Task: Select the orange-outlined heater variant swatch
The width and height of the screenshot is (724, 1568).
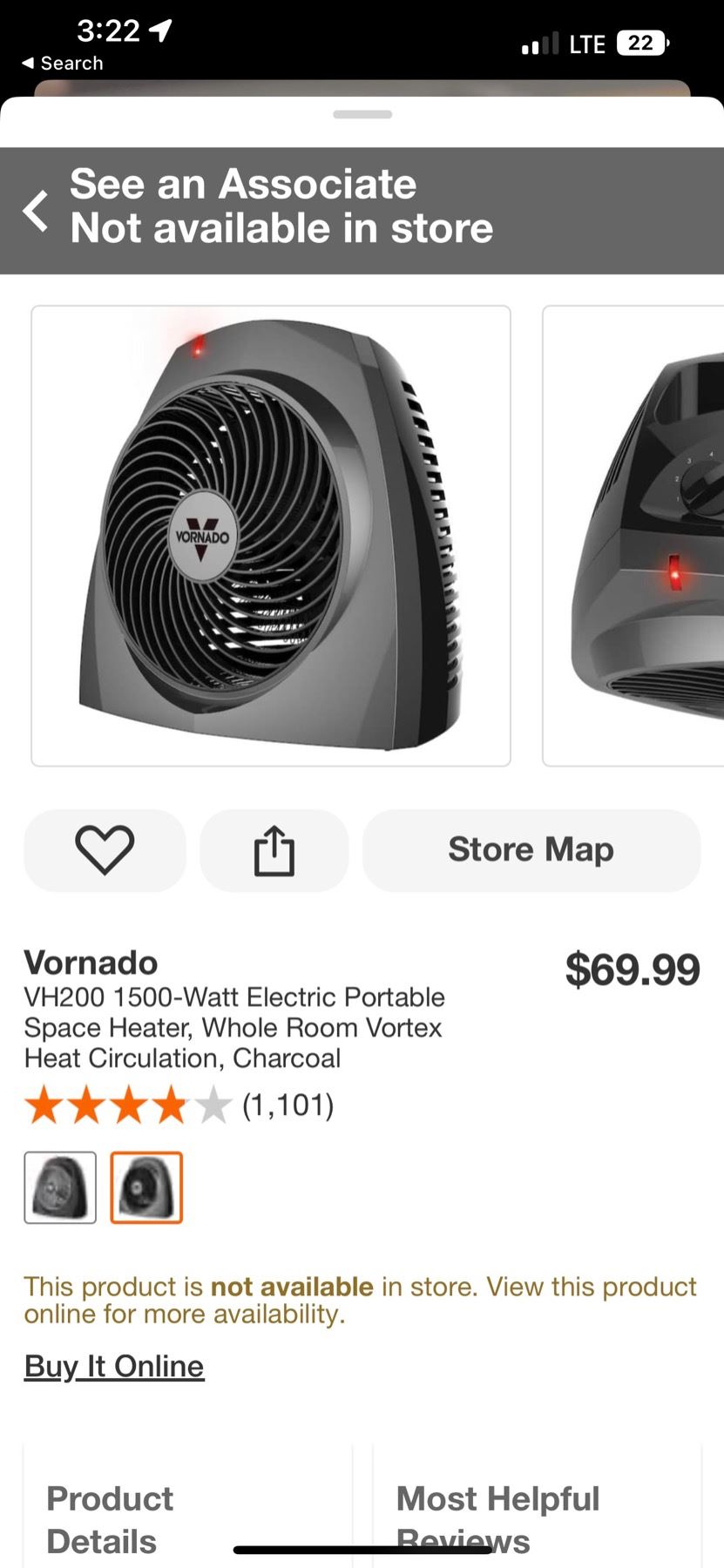Action: [146, 1187]
